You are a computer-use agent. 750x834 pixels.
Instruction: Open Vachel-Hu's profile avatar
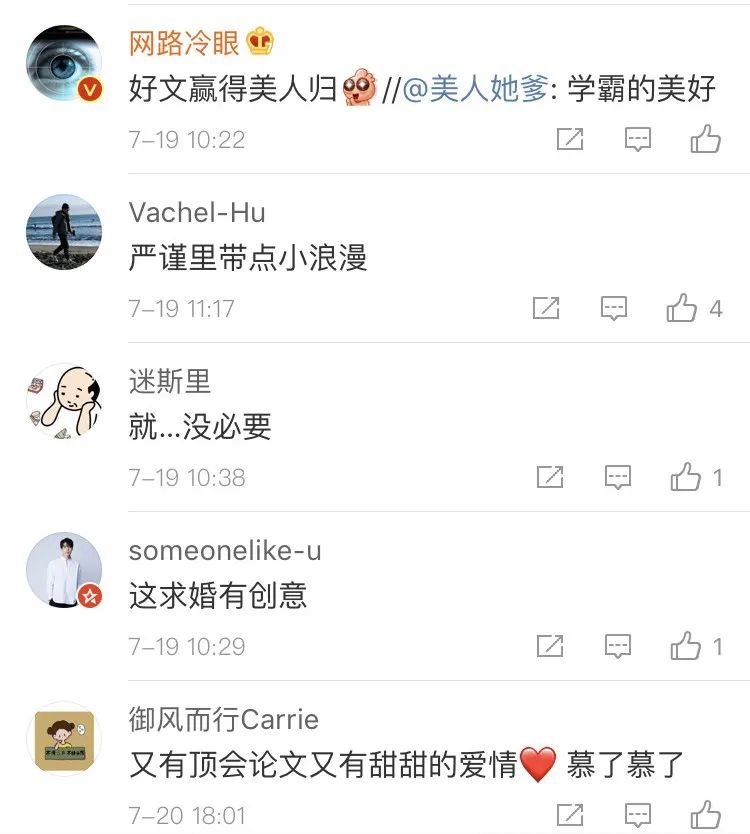pos(63,232)
